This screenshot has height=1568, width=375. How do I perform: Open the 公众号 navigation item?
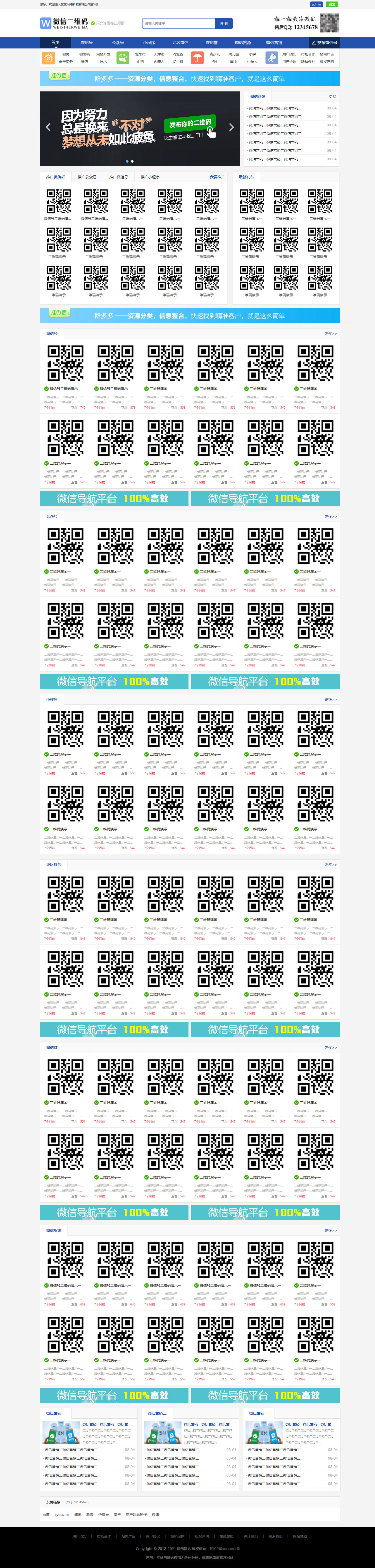[x=118, y=43]
